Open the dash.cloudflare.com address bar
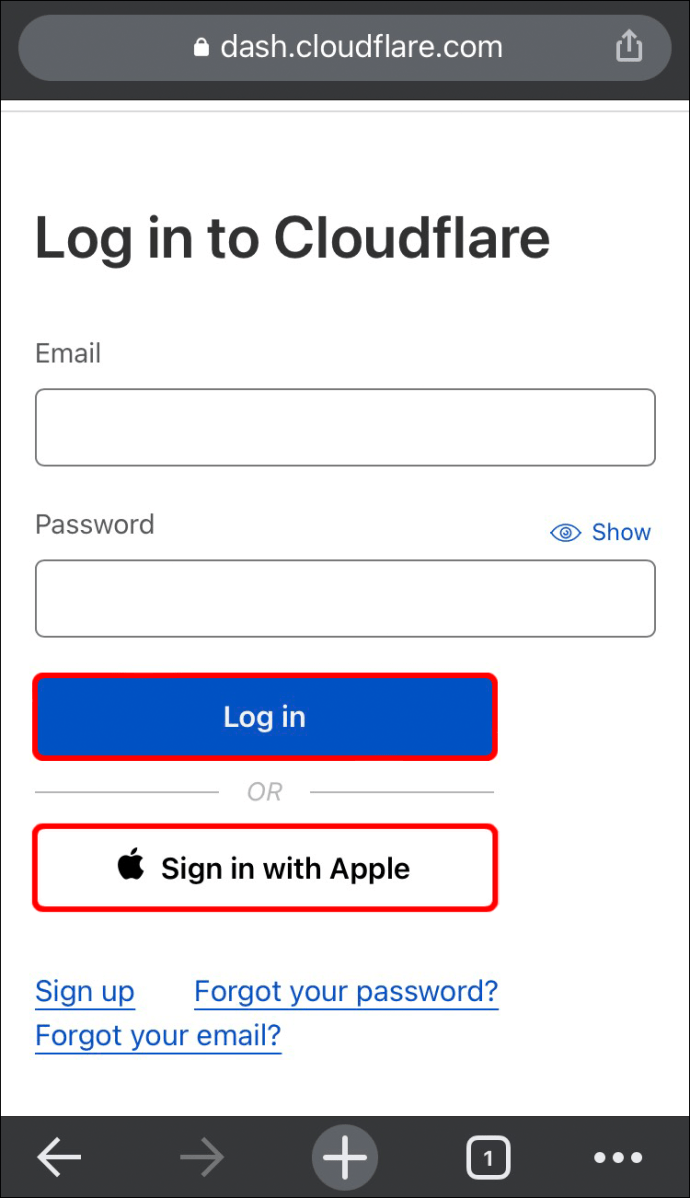690x1198 pixels. pos(345,47)
